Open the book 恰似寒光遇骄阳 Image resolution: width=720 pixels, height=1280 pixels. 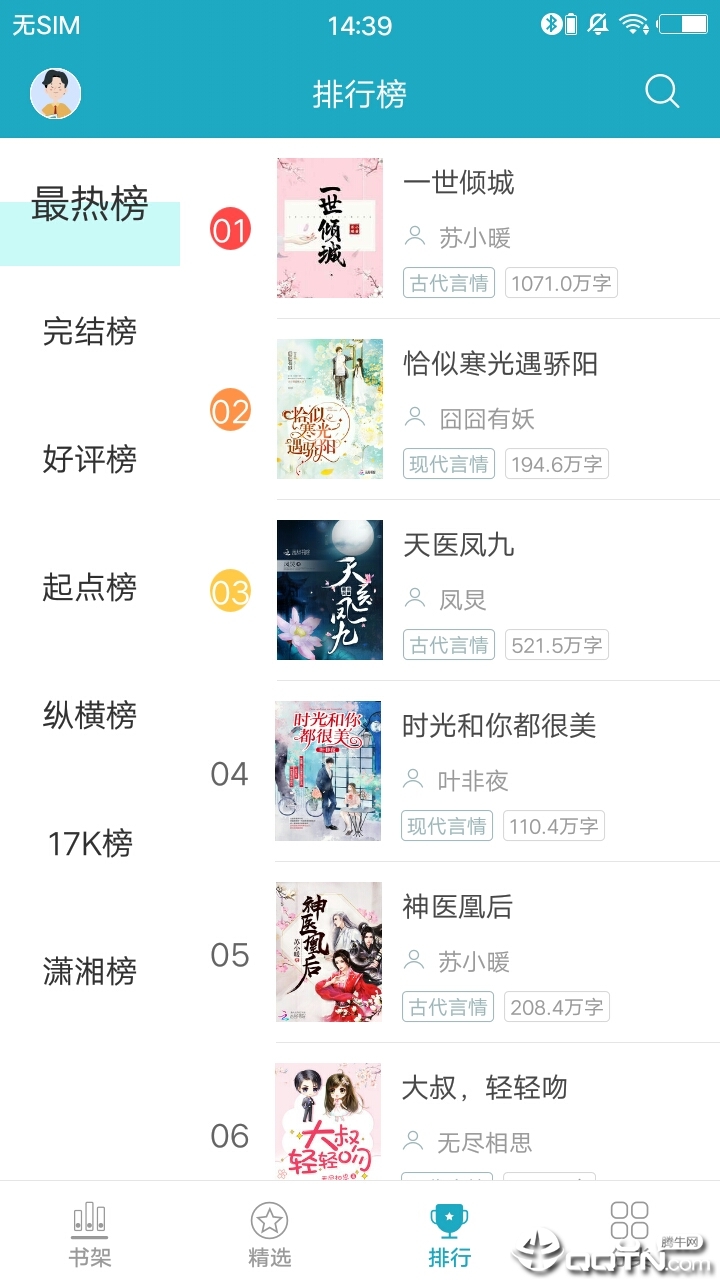tap(500, 364)
